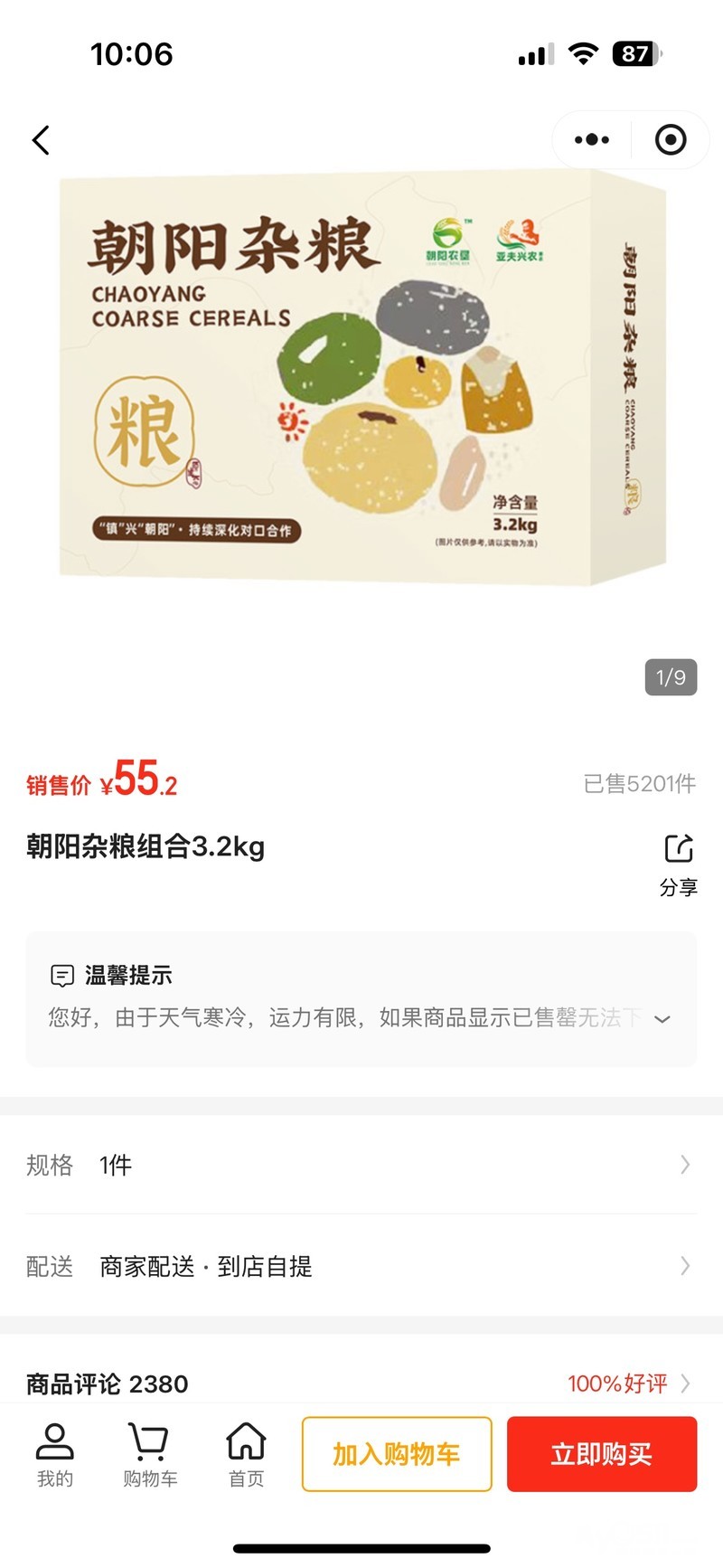Go back using the top-left arrow
This screenshot has width=723, height=1568.
[41, 140]
